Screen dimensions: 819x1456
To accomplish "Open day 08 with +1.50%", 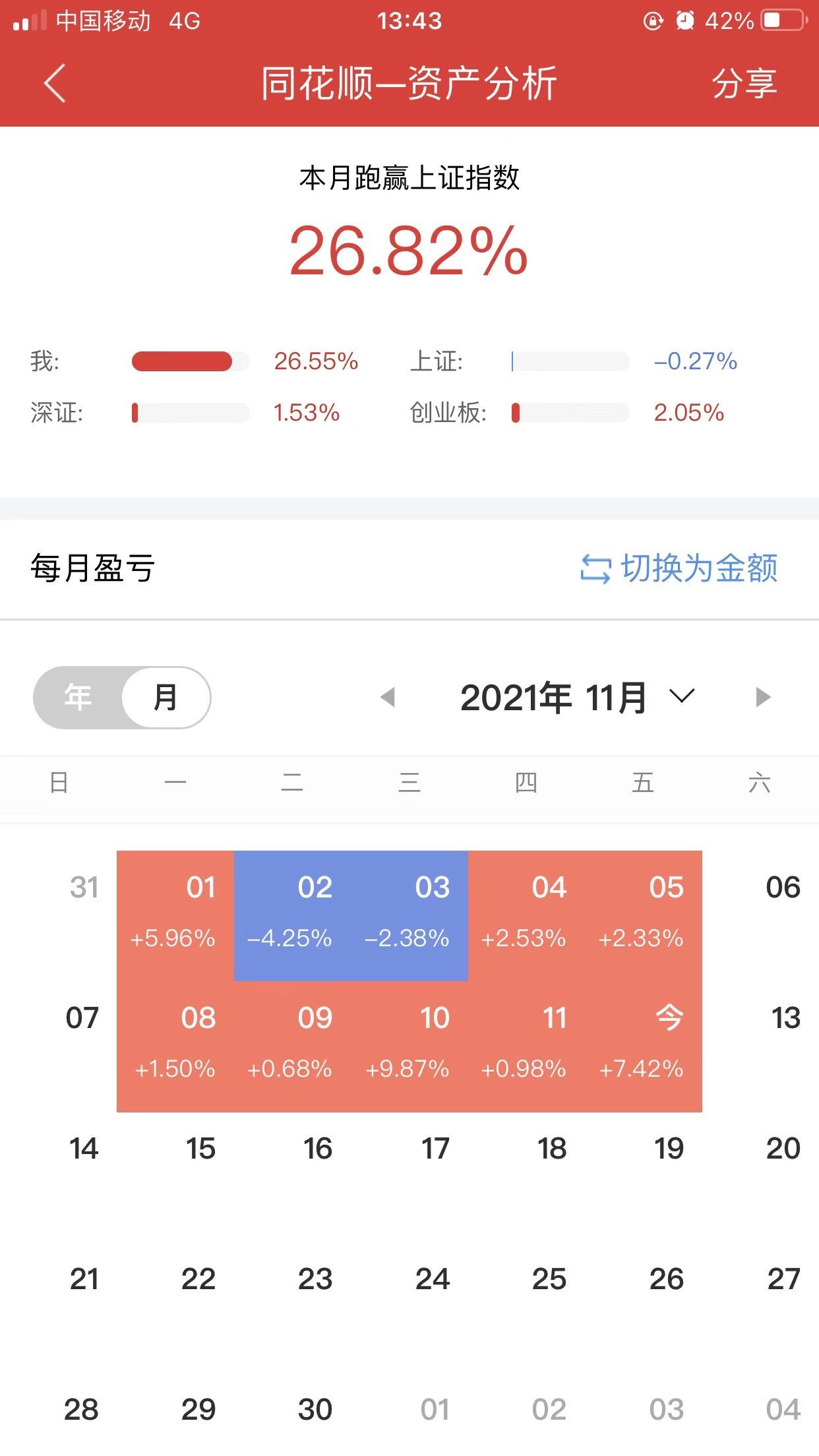I will pos(175,1046).
